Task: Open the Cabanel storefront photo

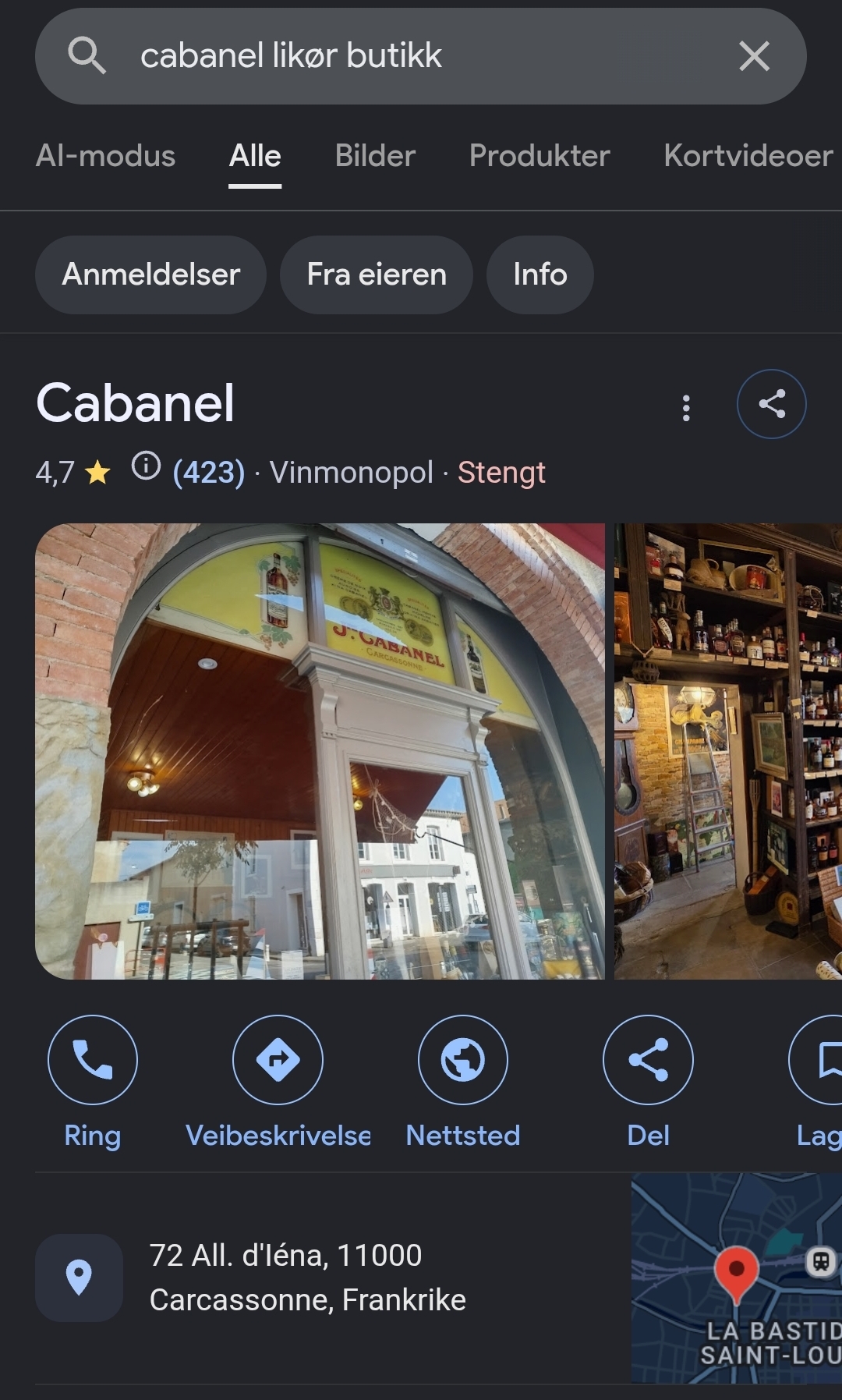Action: [320, 751]
